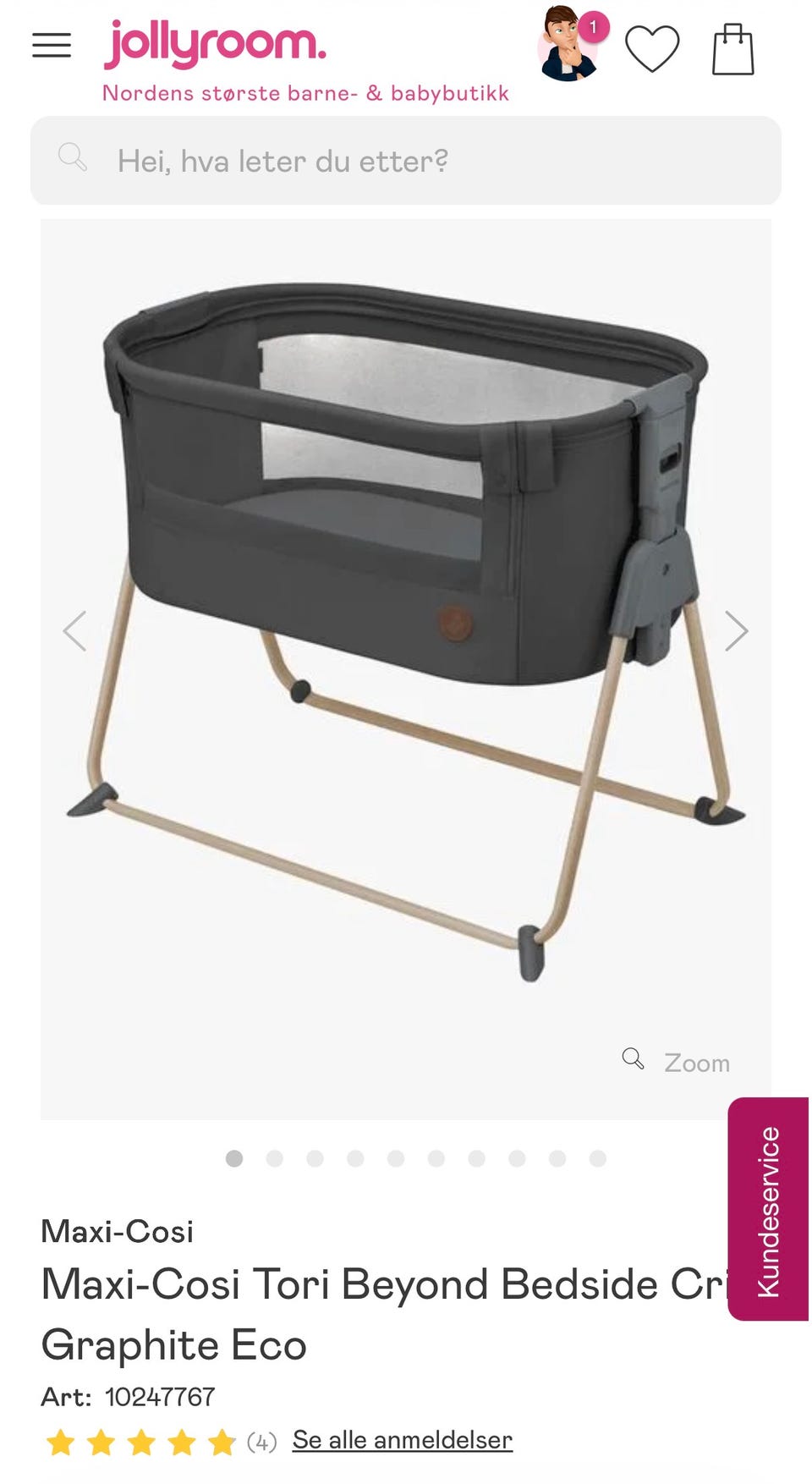
Task: Open the assistant avatar with notification badge
Action: (569, 44)
